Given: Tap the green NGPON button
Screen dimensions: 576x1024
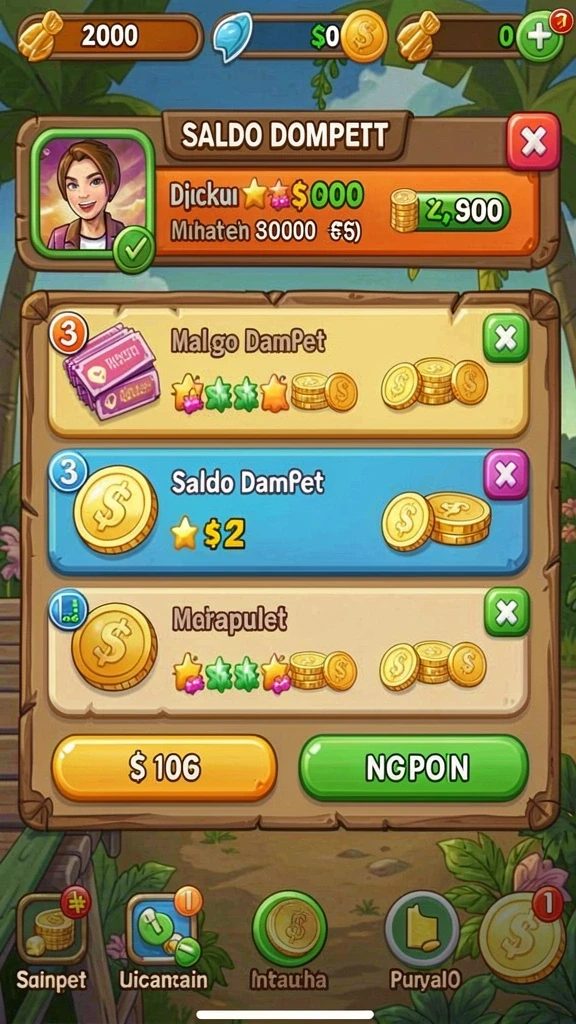Looking at the screenshot, I should [x=414, y=768].
